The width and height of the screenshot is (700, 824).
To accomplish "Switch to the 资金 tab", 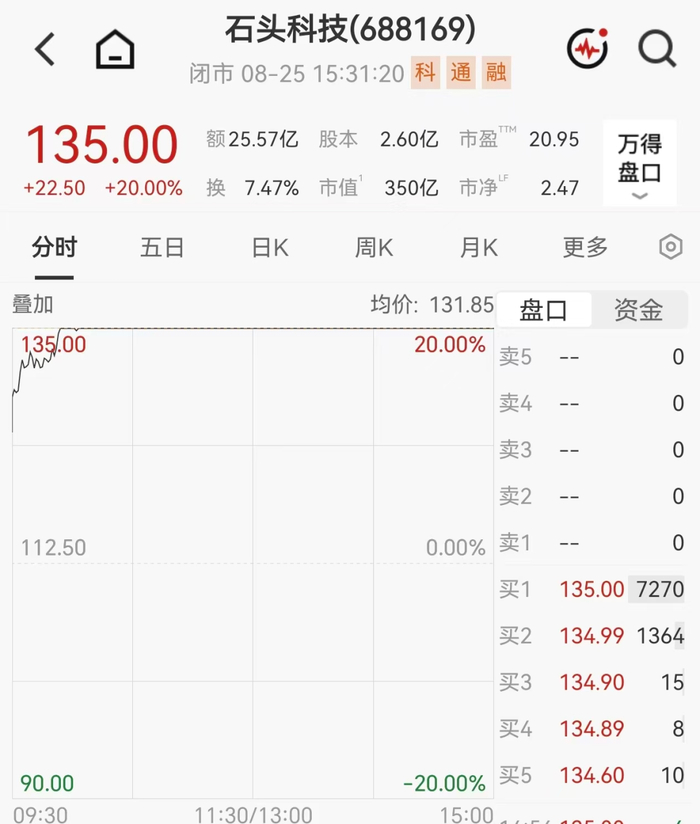I will [x=639, y=310].
